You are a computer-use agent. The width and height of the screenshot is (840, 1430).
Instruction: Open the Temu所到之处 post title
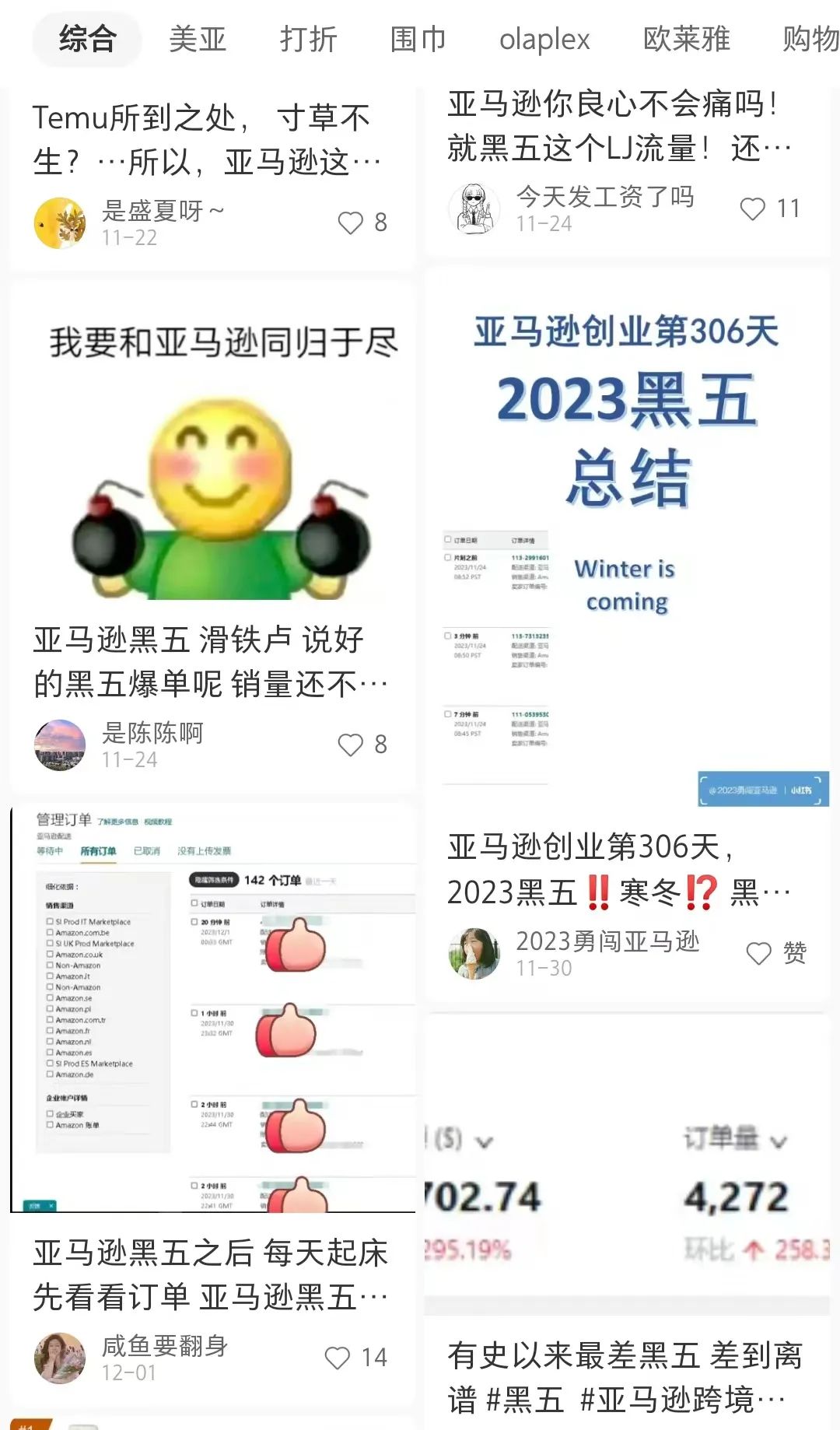[208, 140]
